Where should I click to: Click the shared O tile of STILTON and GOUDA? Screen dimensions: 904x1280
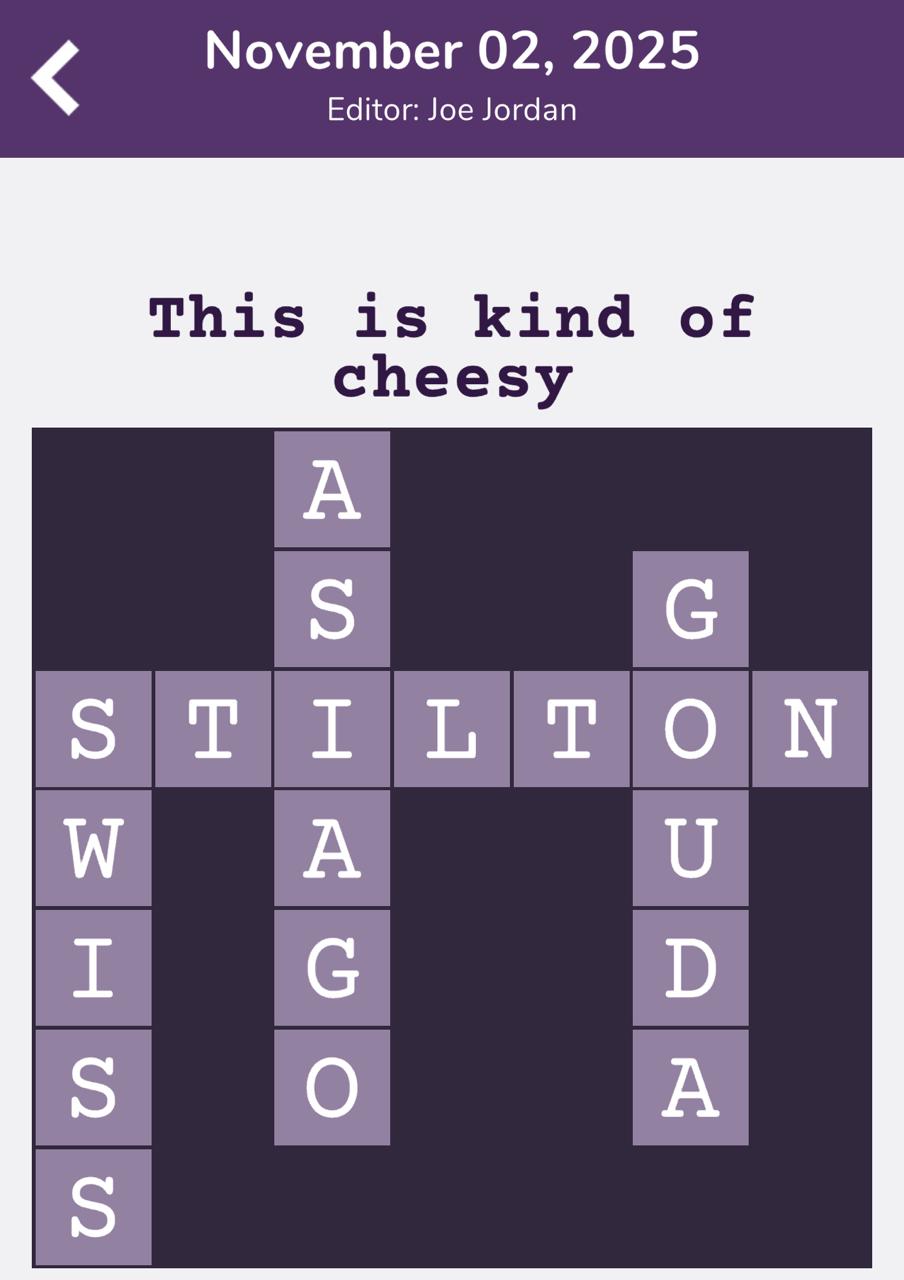pos(691,729)
